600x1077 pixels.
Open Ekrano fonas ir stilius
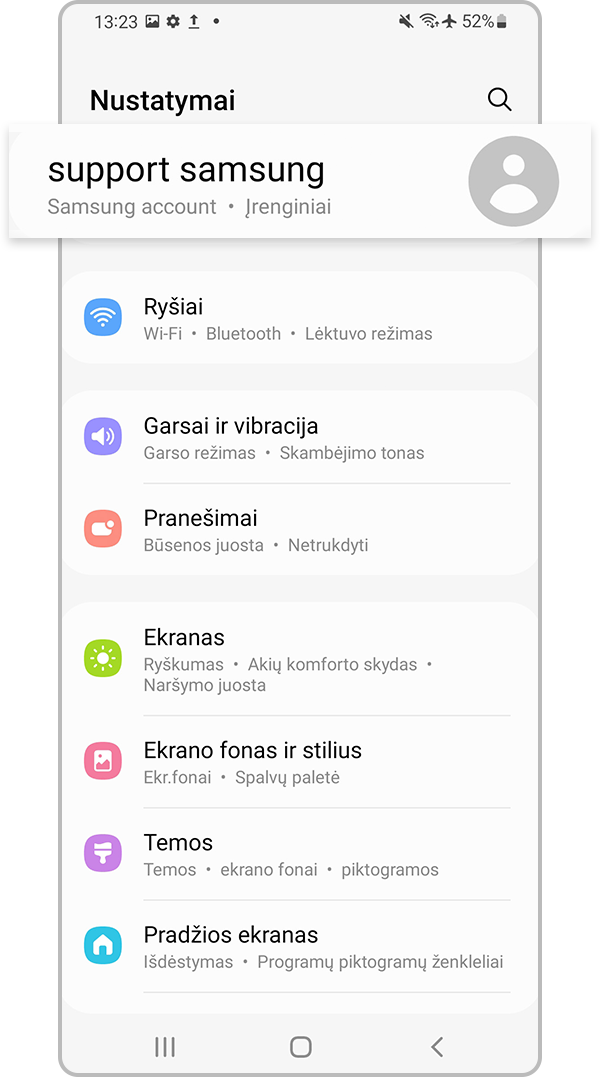pos(300,762)
